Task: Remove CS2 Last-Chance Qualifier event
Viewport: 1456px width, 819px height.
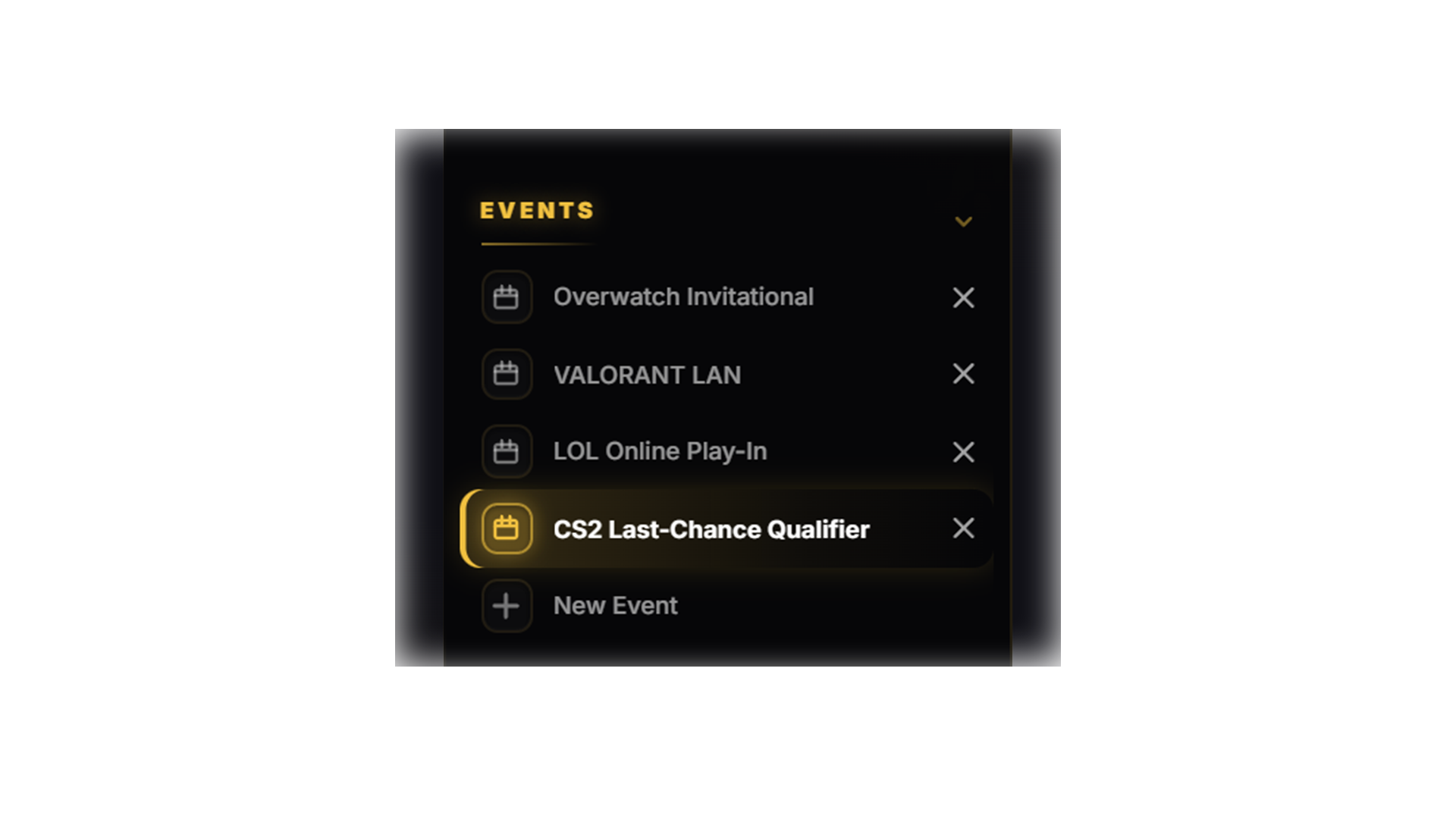Action: click(963, 528)
